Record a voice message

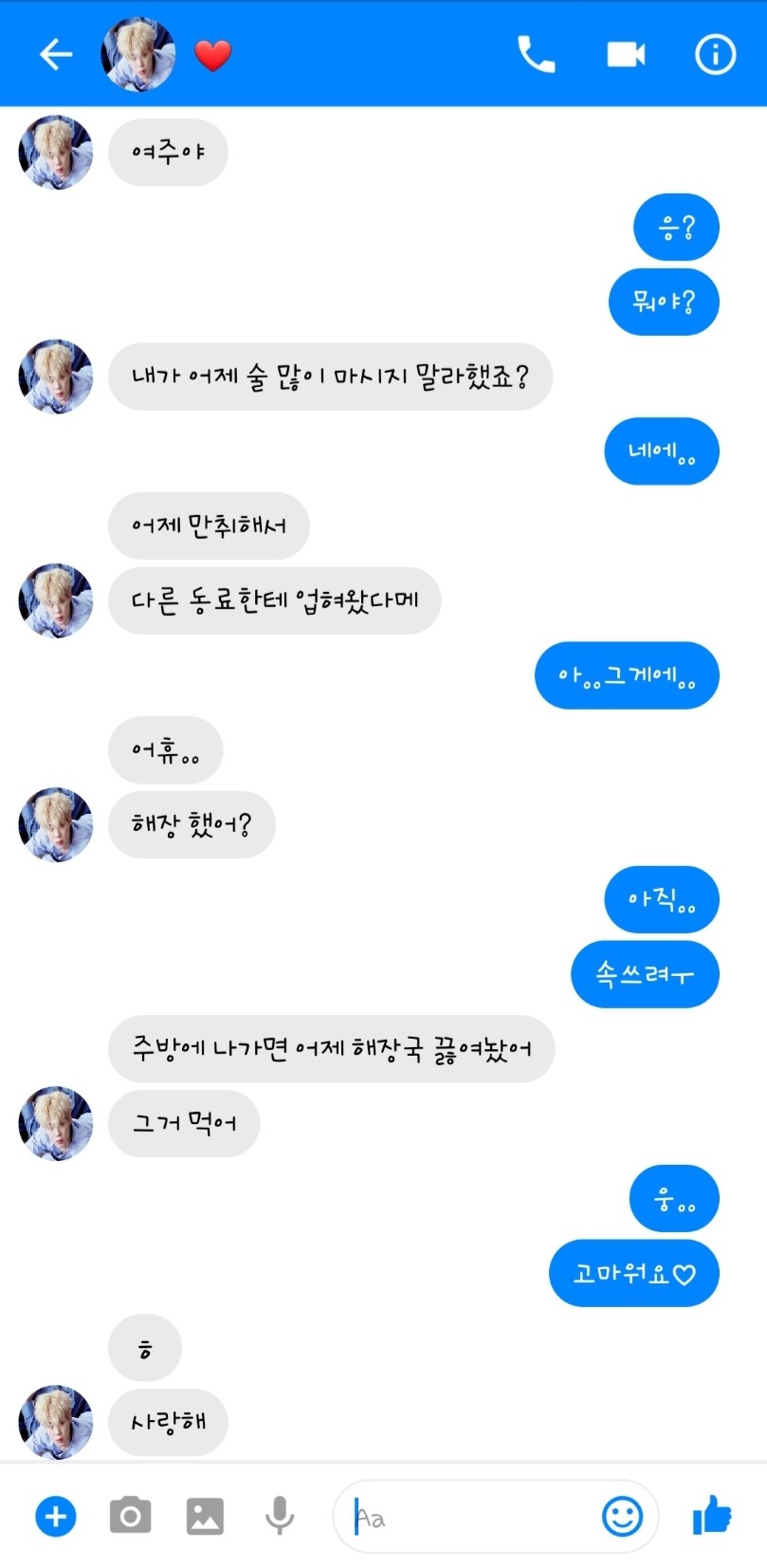279,1516
